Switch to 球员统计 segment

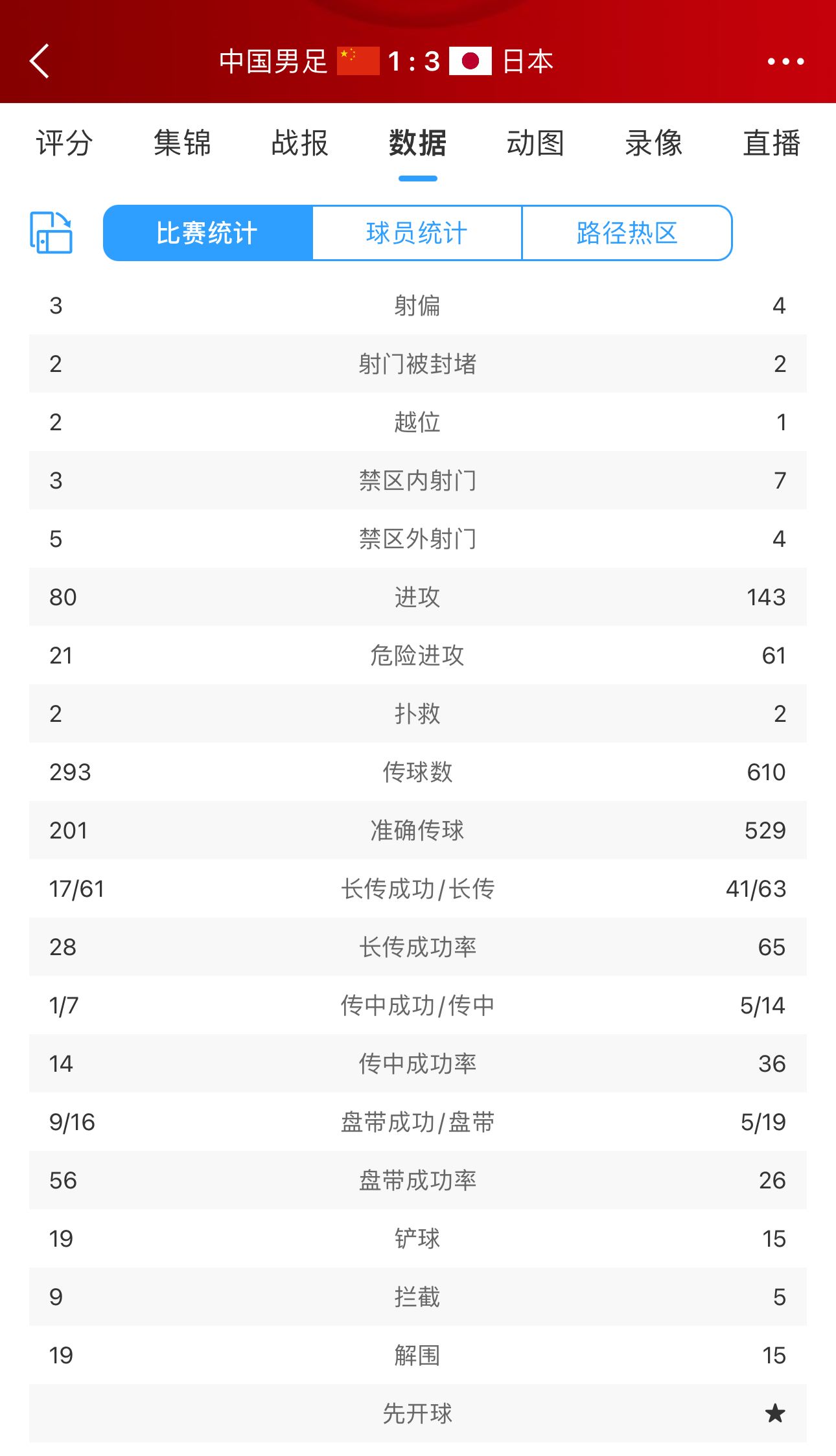(417, 233)
